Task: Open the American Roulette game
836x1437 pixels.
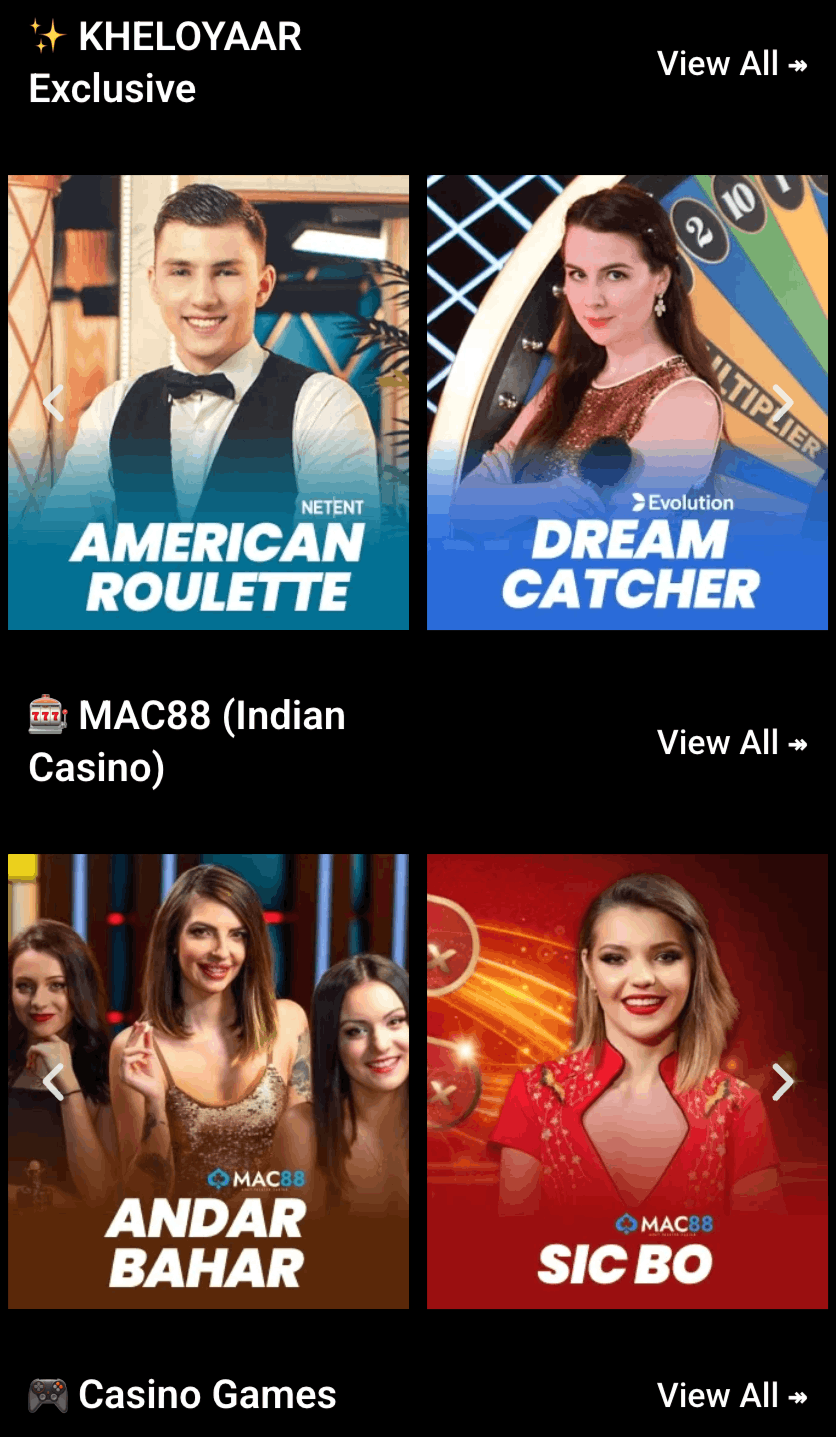Action: 208,402
